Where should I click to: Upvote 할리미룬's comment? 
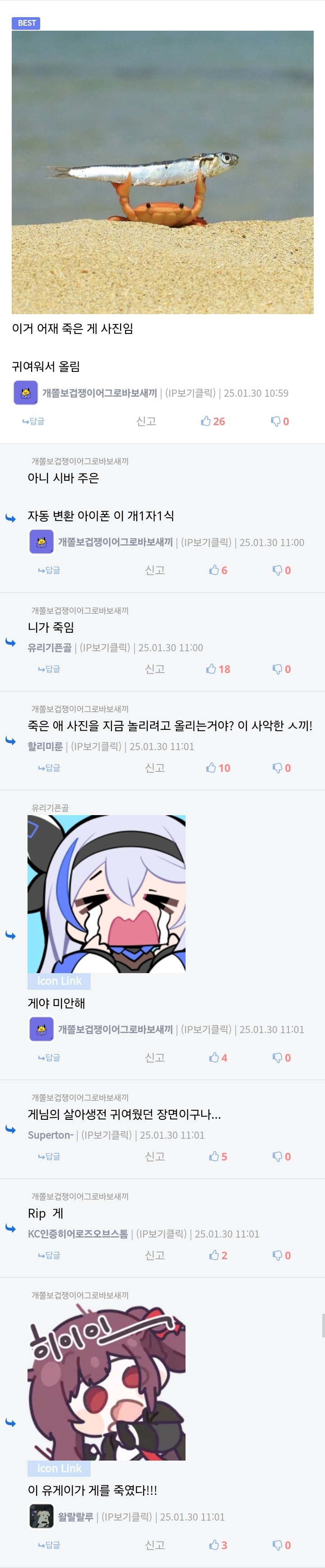click(218, 768)
